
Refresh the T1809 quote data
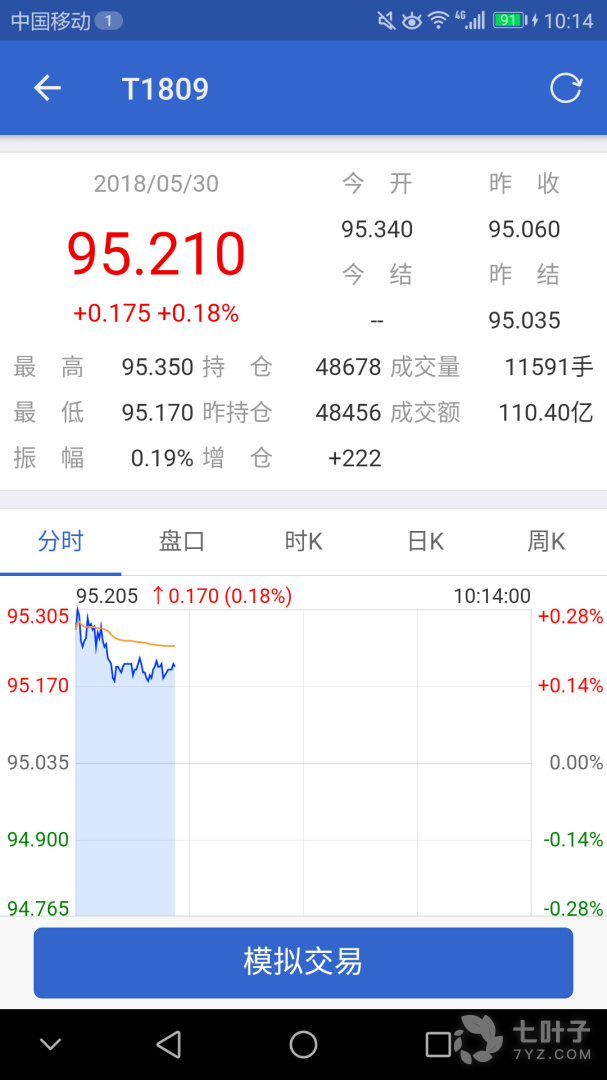pos(565,88)
